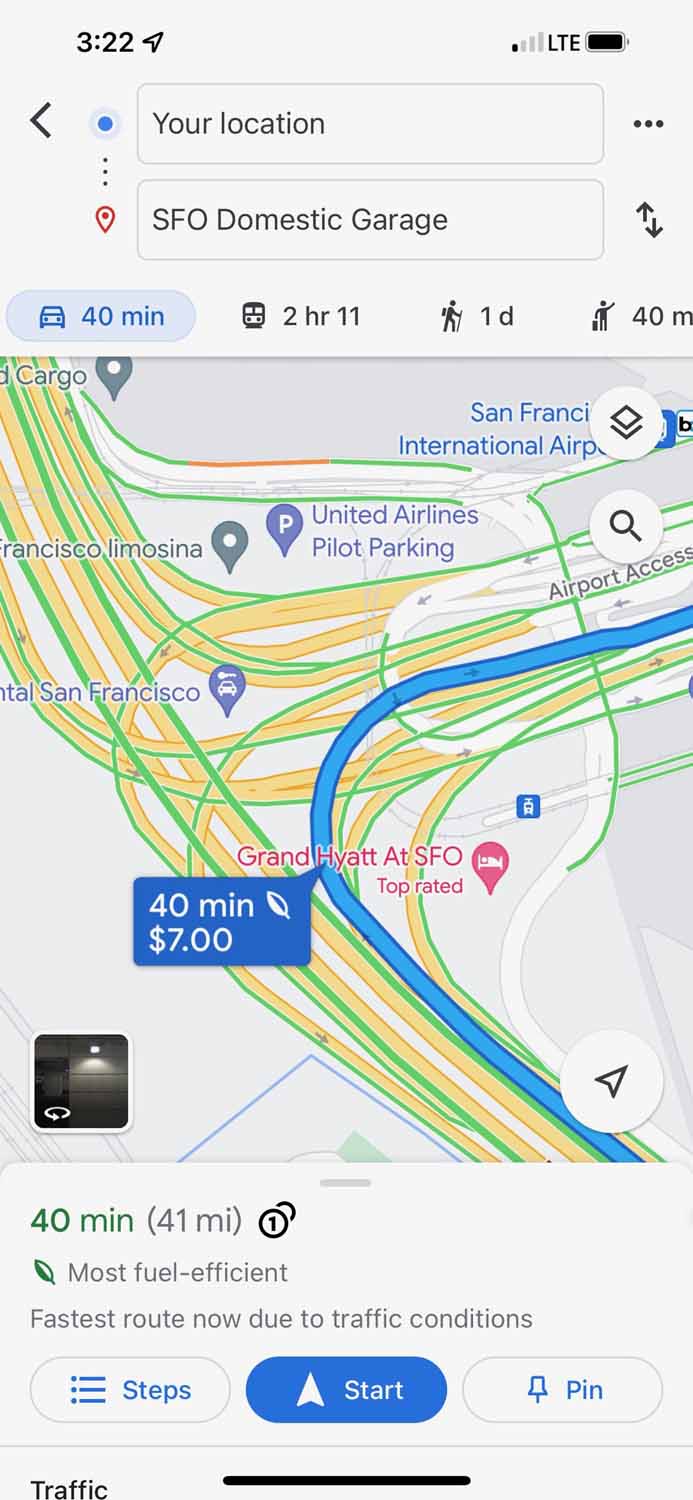Change the SFO Domestic Garage destination

click(369, 220)
